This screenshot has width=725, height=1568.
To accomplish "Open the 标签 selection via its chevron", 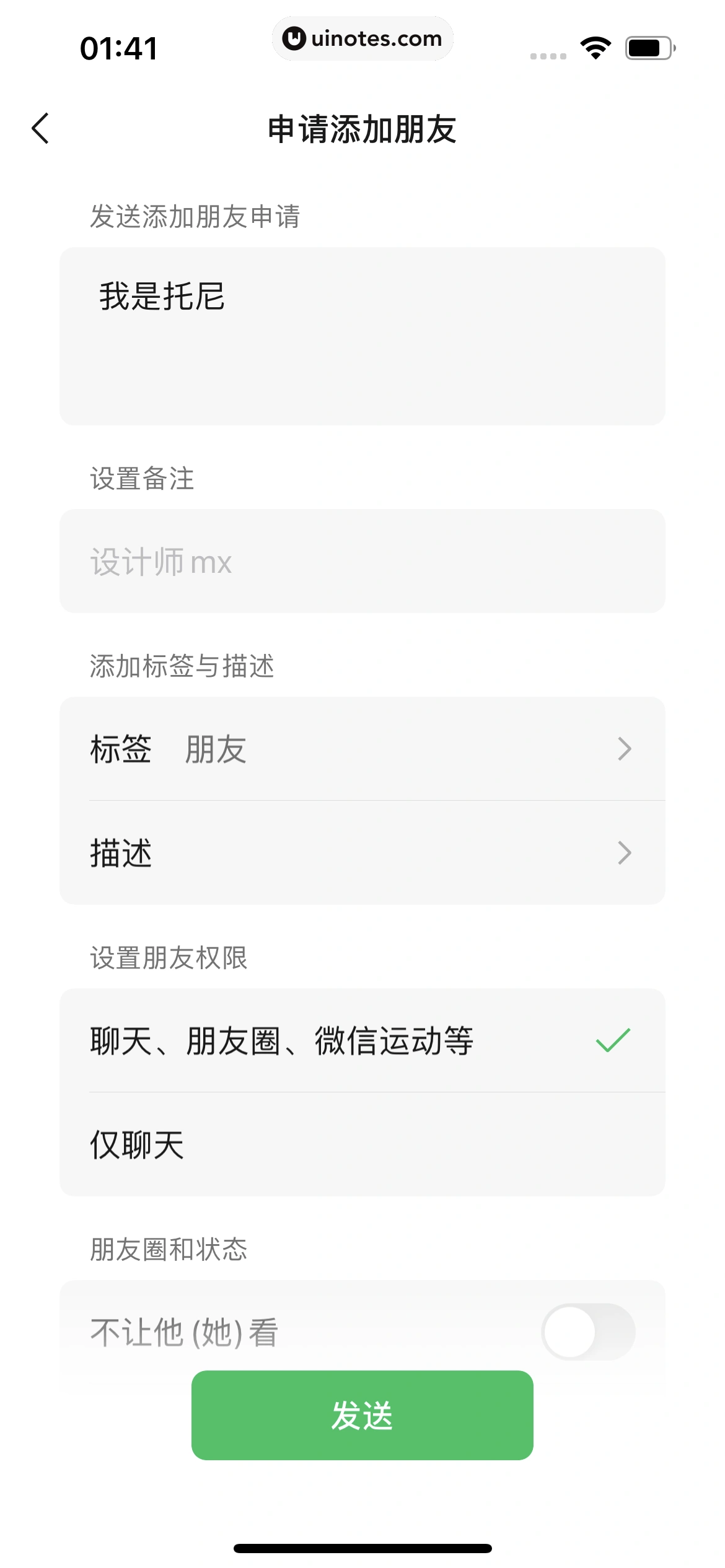I will point(625,749).
